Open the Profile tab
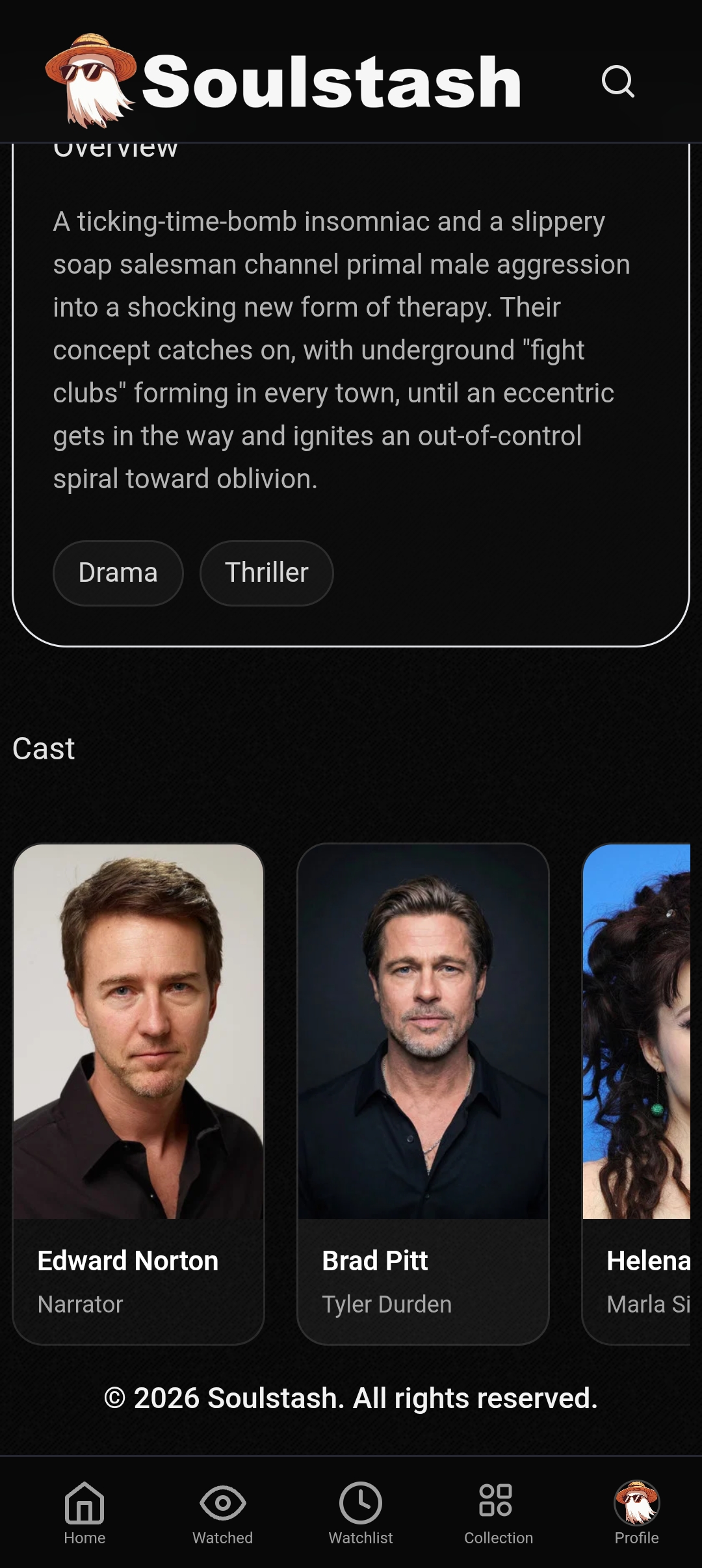 tap(637, 1513)
